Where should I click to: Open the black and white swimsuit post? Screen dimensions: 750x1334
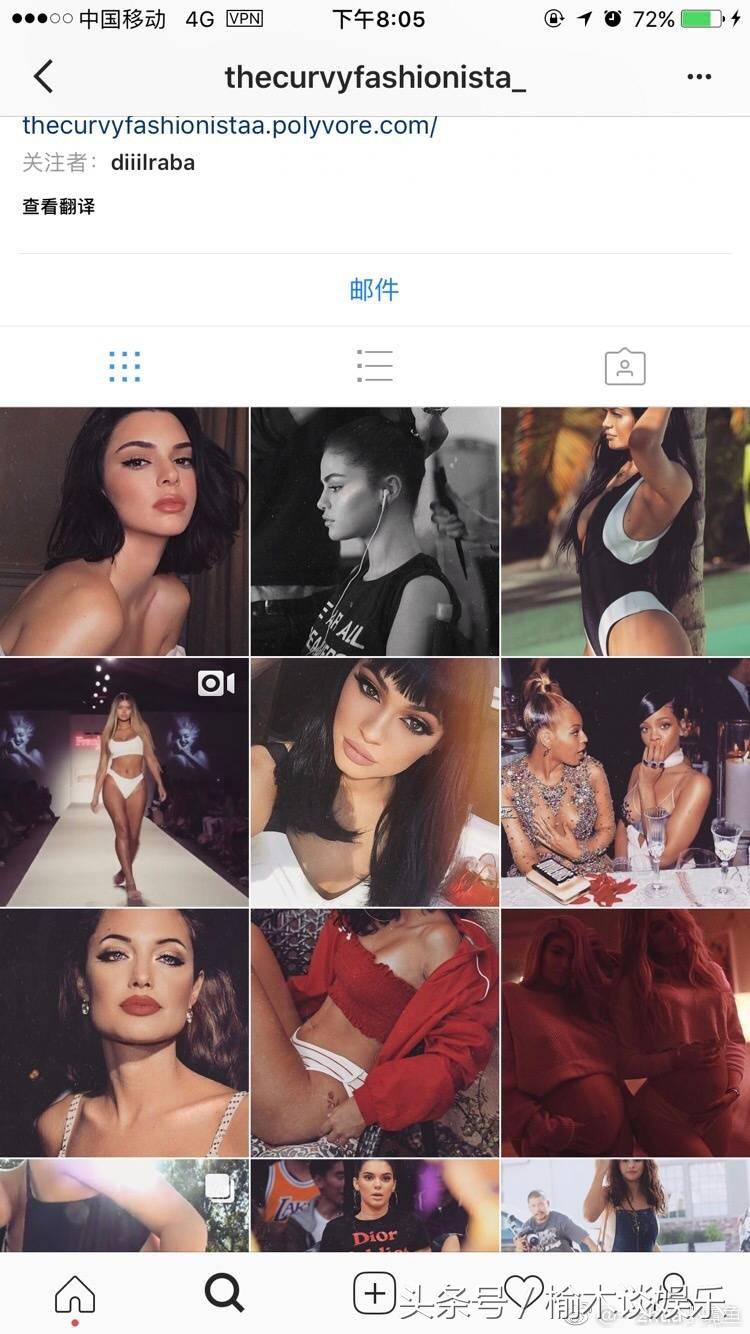point(626,531)
